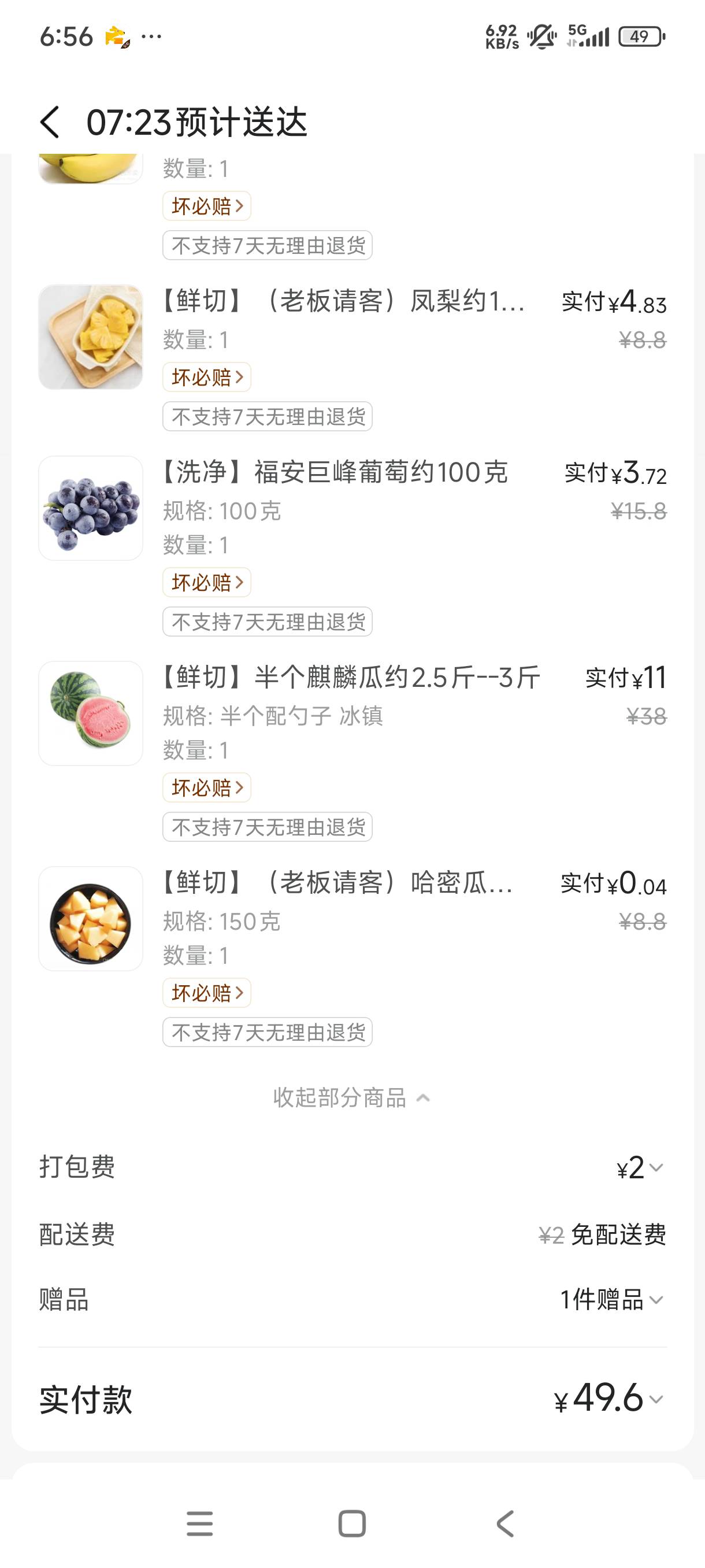Open the 凤梨 product thumbnail
The image size is (705, 1568).
pyautogui.click(x=91, y=336)
